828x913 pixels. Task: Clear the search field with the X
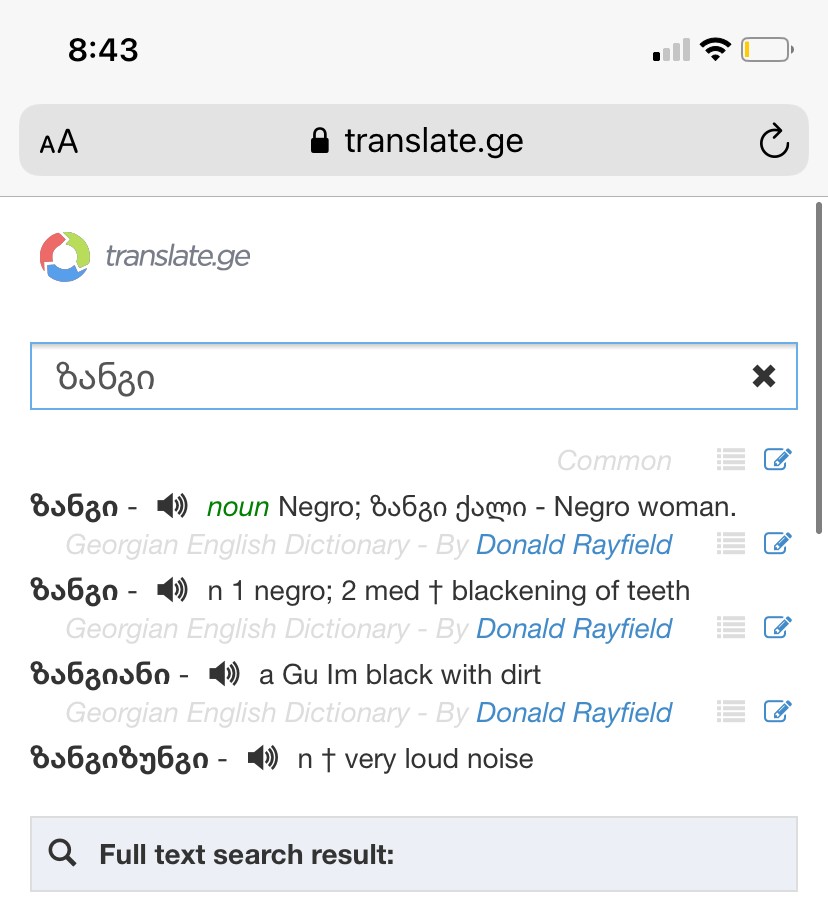click(764, 376)
